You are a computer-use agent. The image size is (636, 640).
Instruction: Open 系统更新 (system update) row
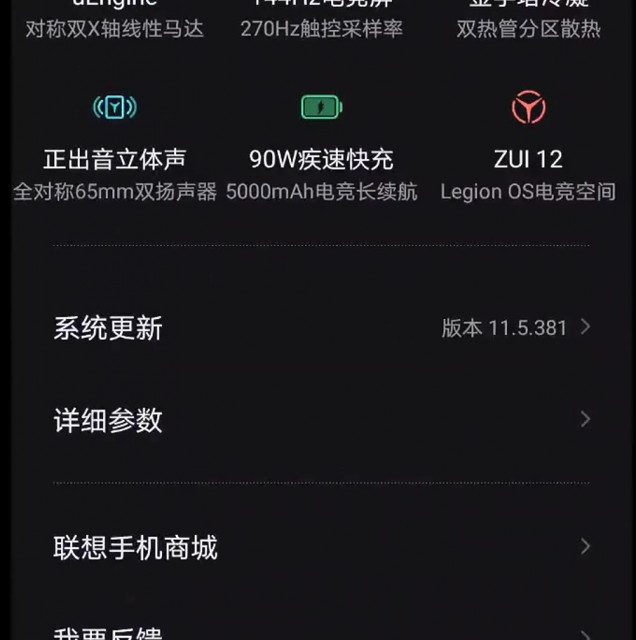(x=318, y=328)
